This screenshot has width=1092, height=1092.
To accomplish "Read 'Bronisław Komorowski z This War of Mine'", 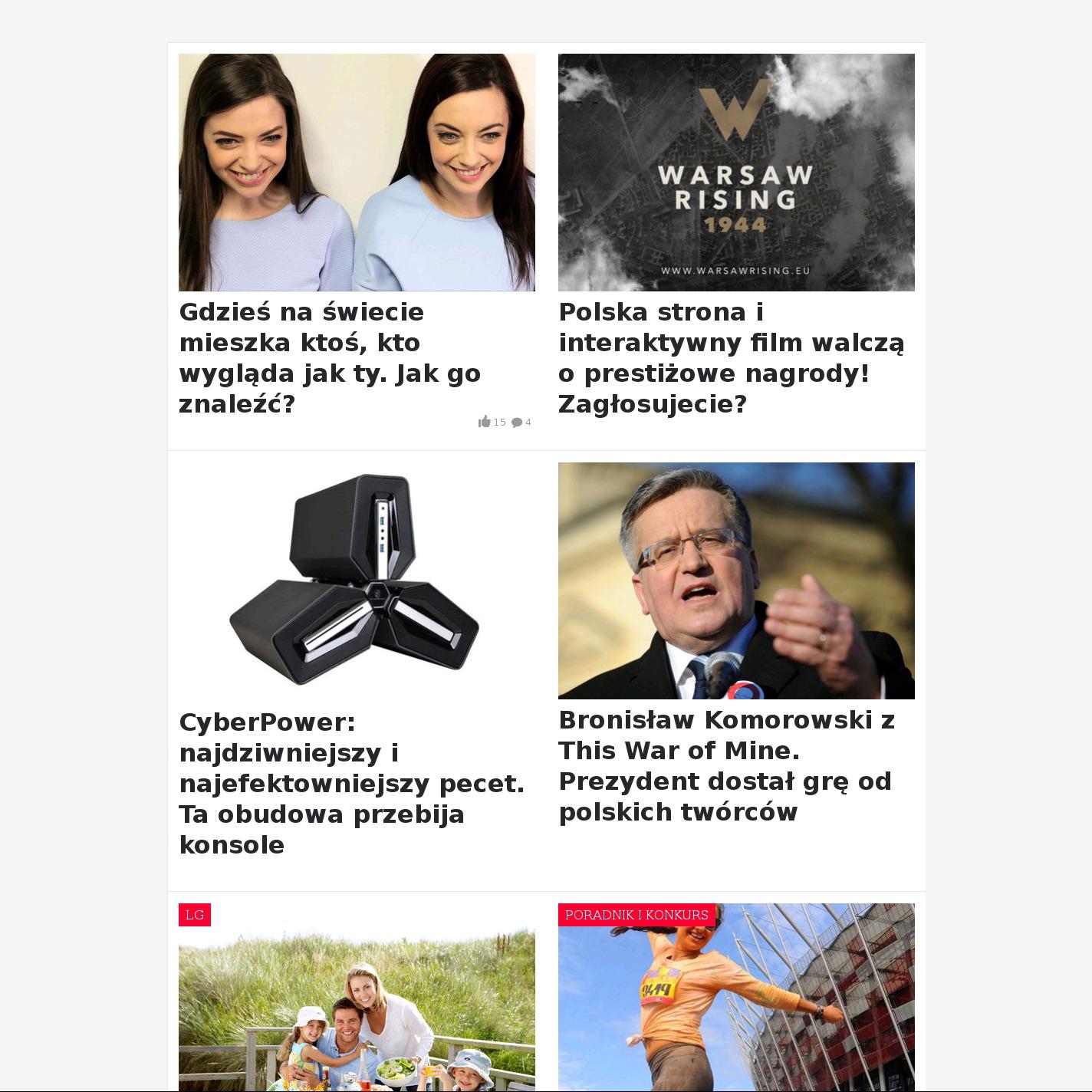I will [726, 766].
